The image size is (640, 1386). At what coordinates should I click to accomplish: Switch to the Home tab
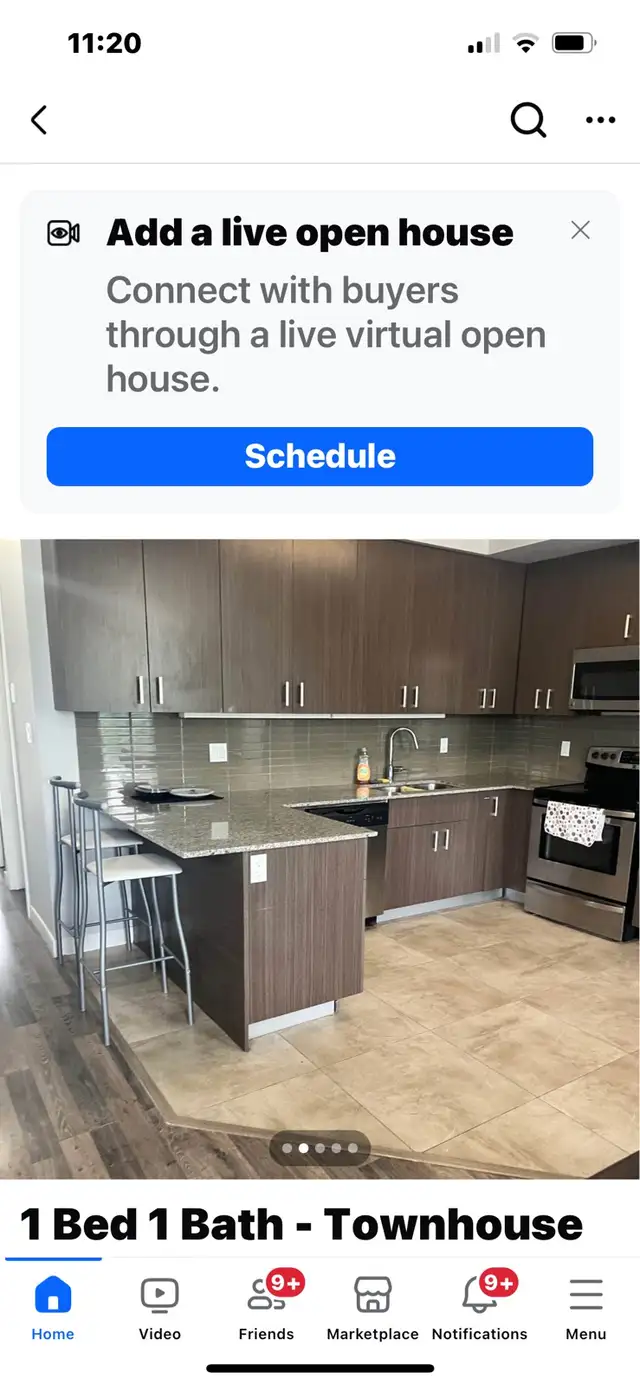click(x=53, y=1307)
